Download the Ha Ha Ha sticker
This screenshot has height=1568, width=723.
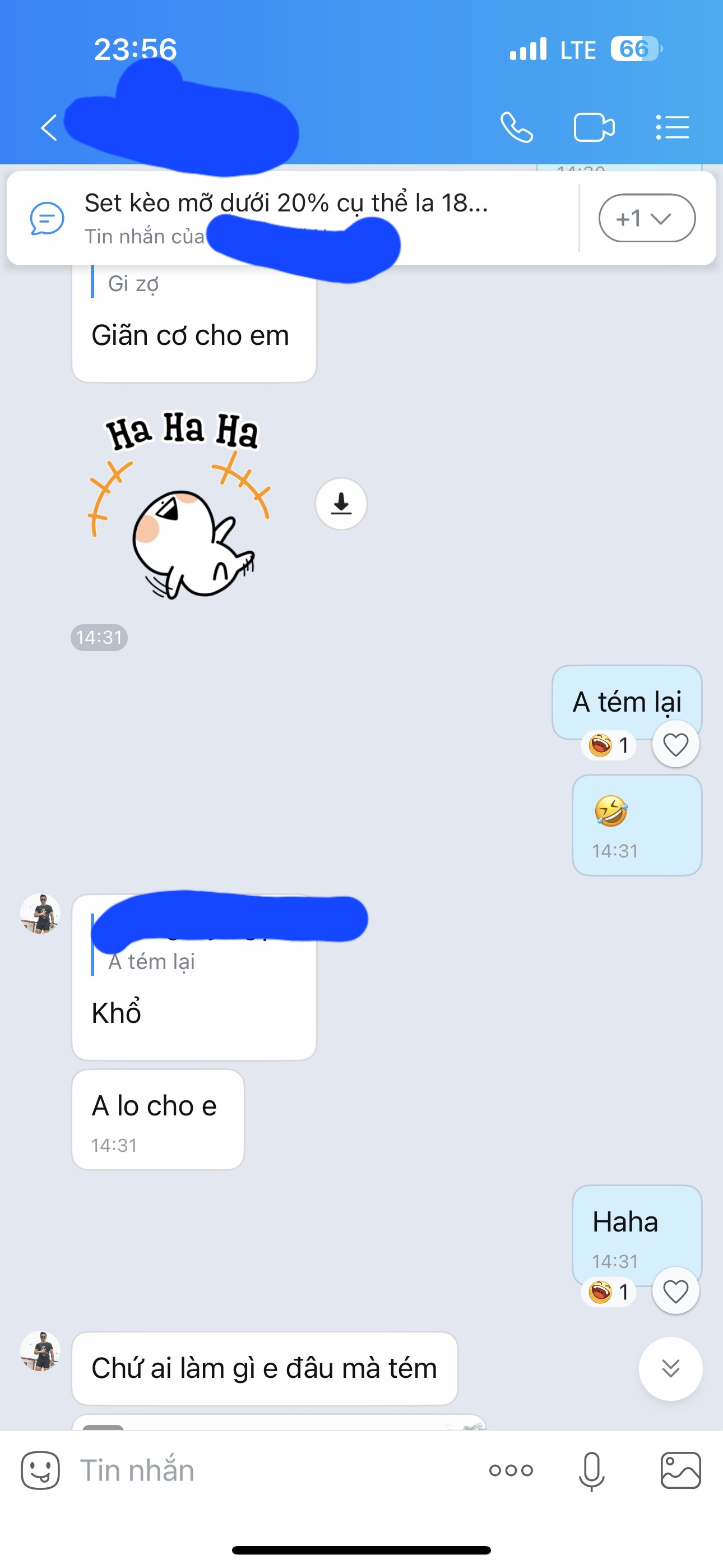(341, 504)
